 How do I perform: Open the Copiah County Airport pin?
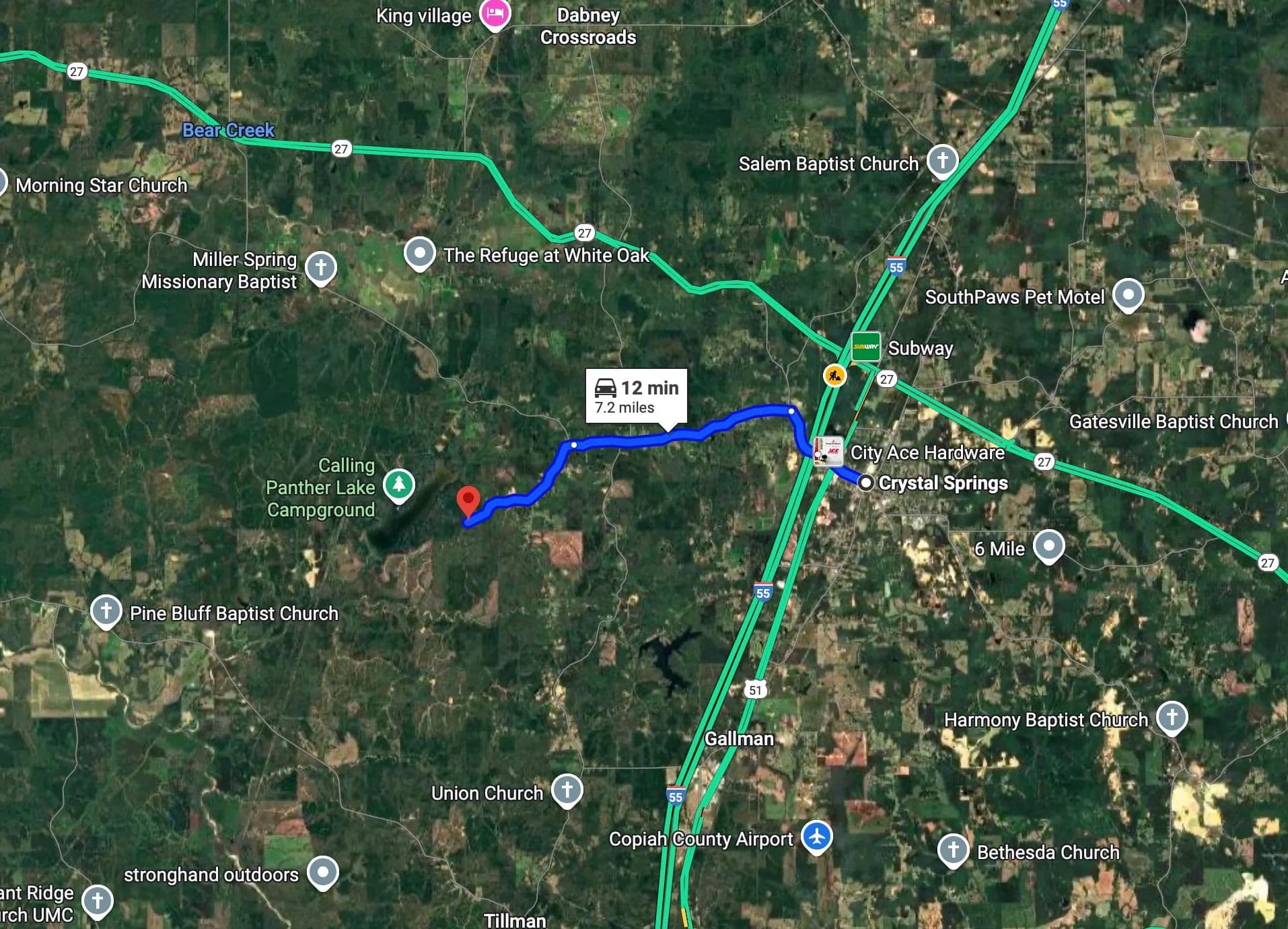point(817,837)
